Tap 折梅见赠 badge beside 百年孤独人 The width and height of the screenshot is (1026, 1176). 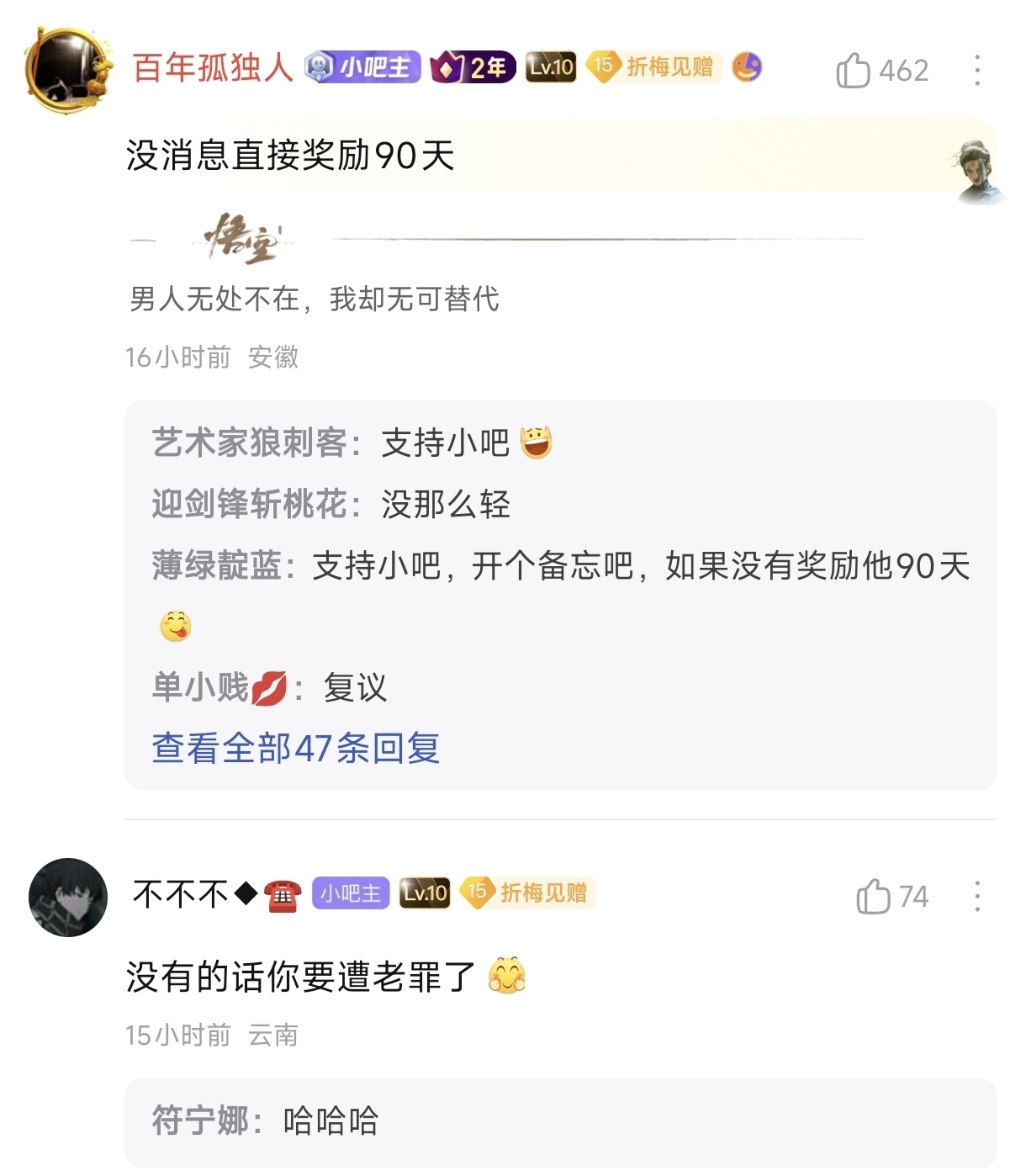[653, 67]
